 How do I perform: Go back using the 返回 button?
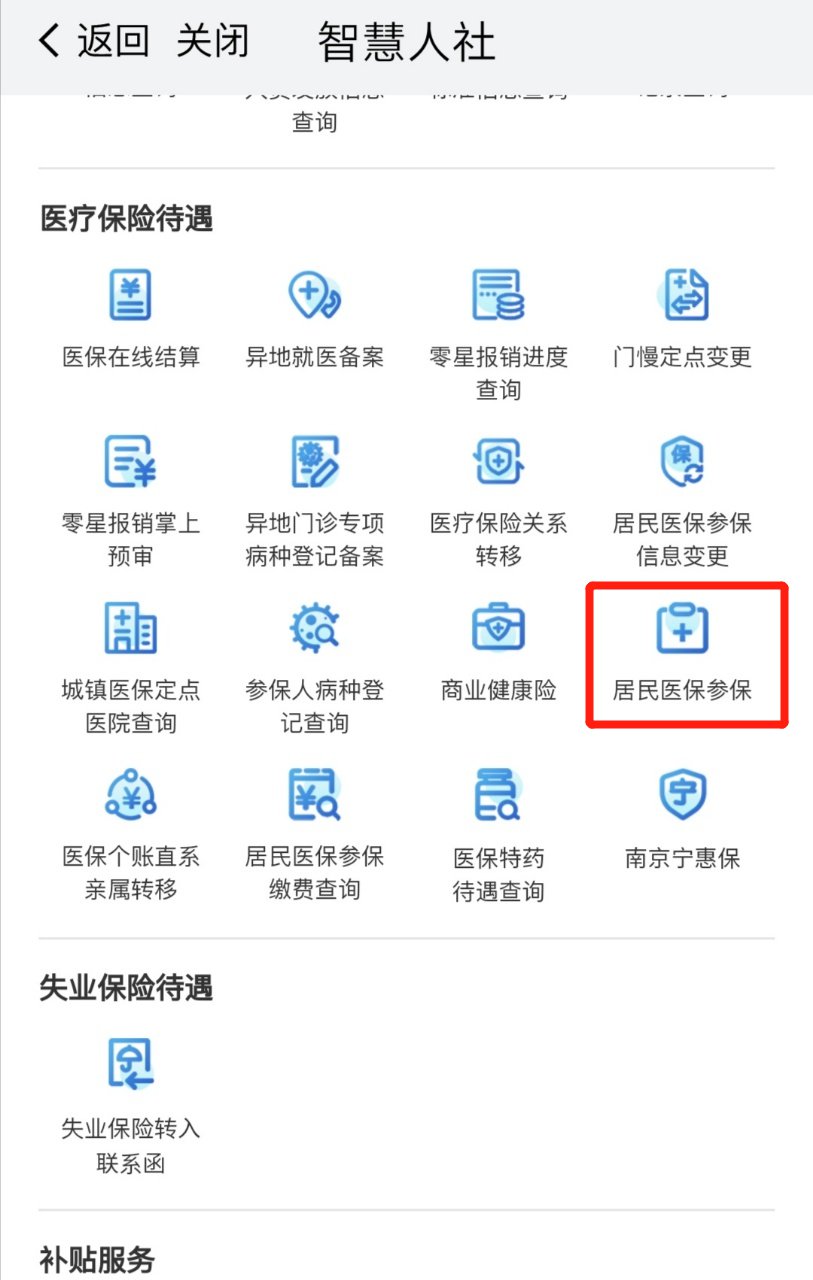[x=95, y=42]
